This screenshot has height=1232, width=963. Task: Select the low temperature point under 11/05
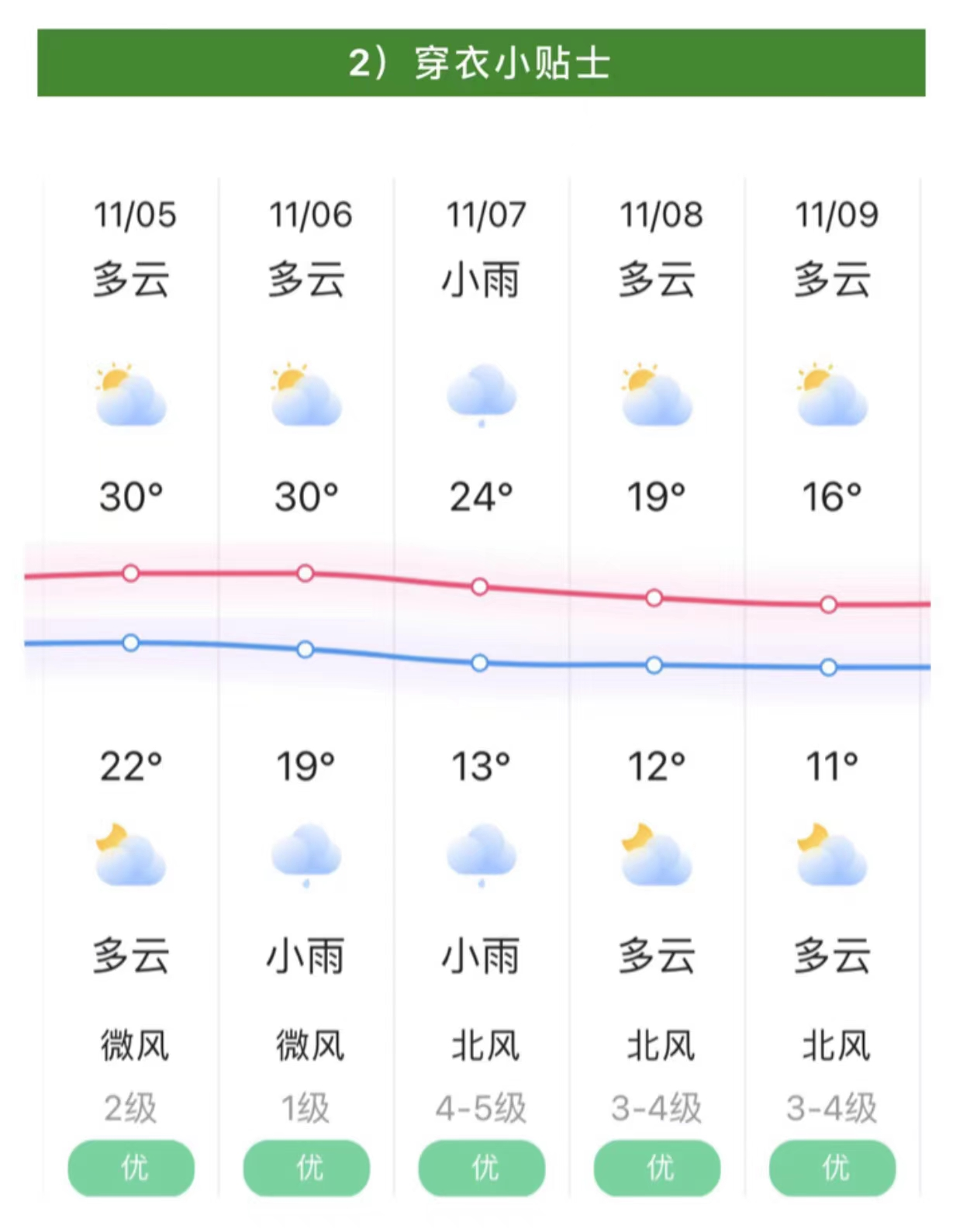pyautogui.click(x=130, y=642)
